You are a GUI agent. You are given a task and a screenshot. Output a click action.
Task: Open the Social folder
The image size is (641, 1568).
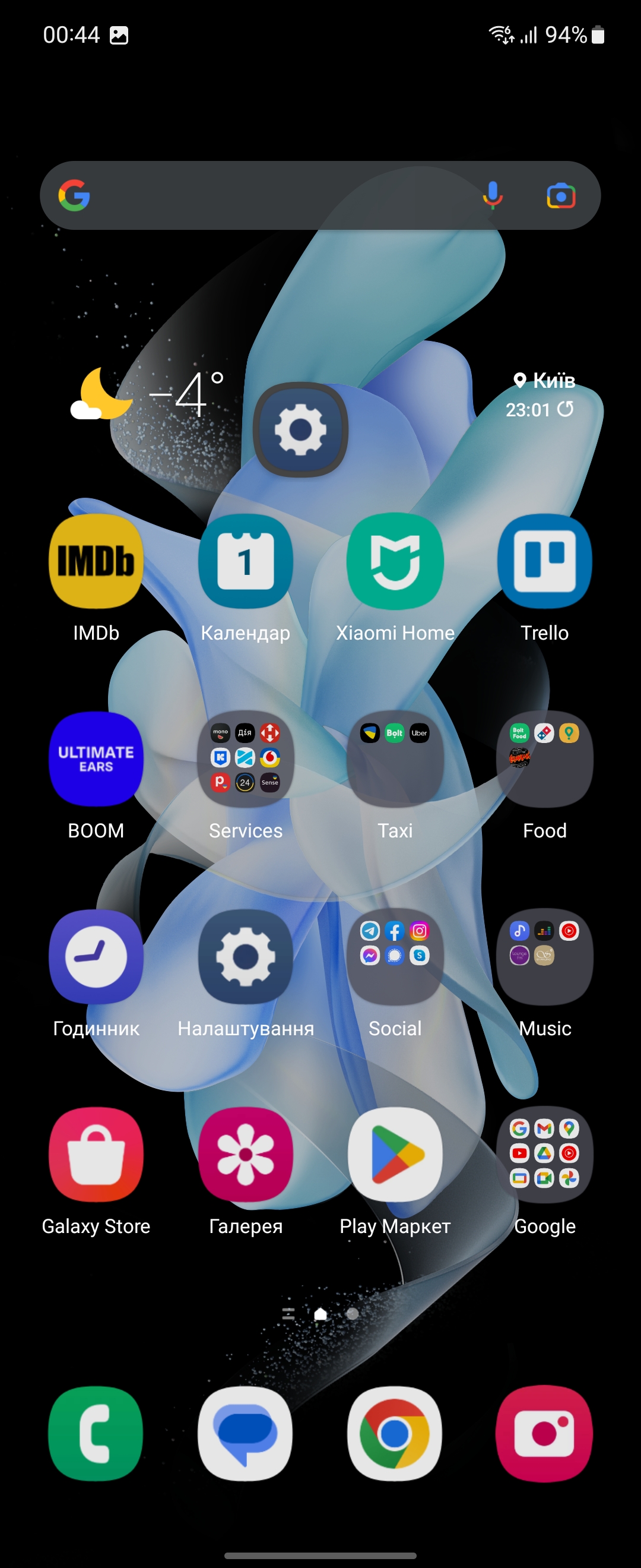(395, 957)
